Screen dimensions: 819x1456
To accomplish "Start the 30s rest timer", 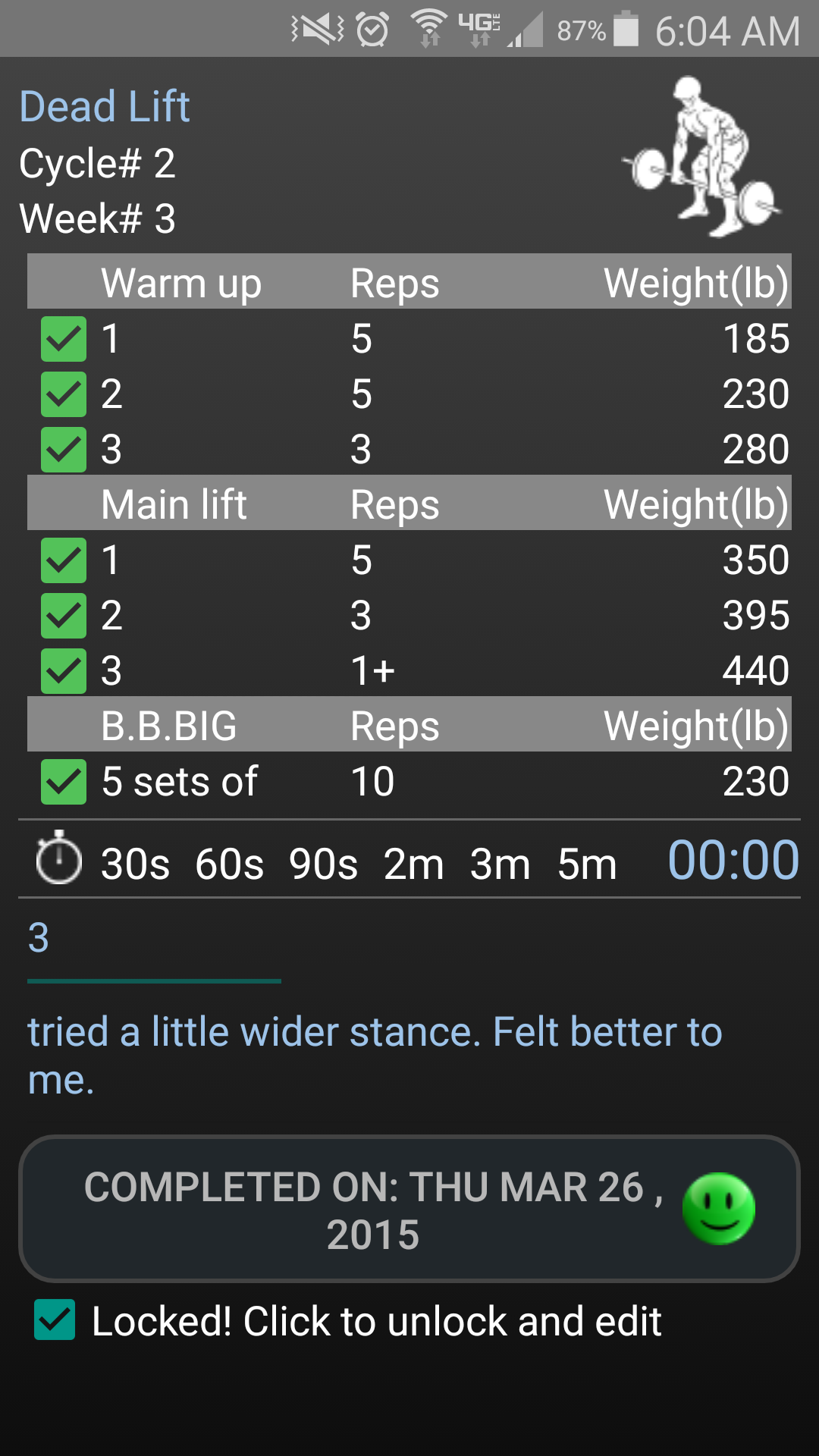I will pyautogui.click(x=135, y=863).
